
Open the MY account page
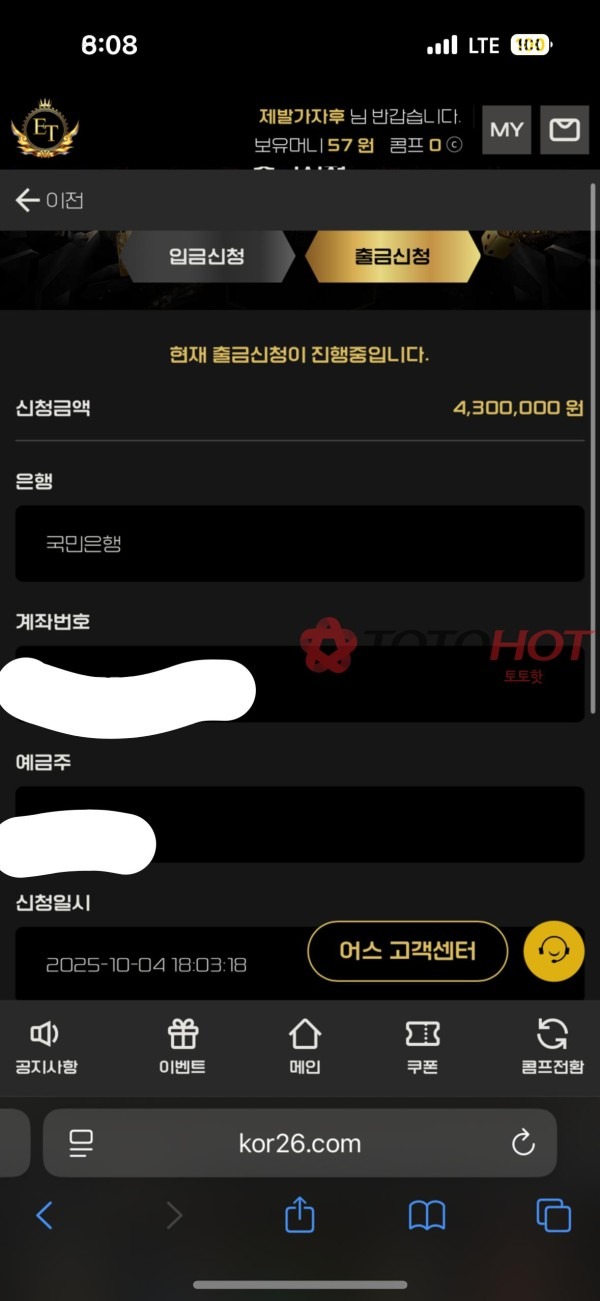506,130
